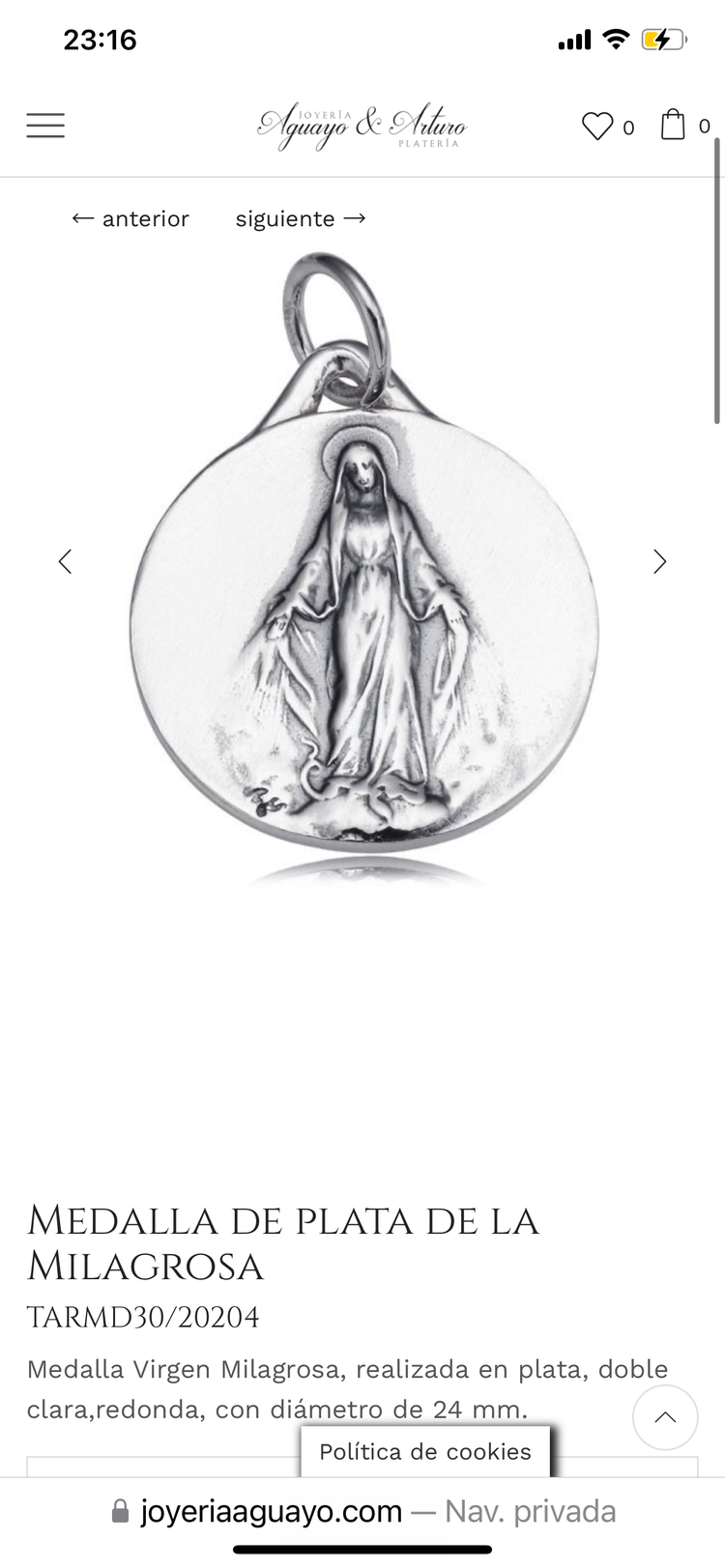This screenshot has width=725, height=1568.
Task: Go to the siguiente product
Action: tap(301, 219)
